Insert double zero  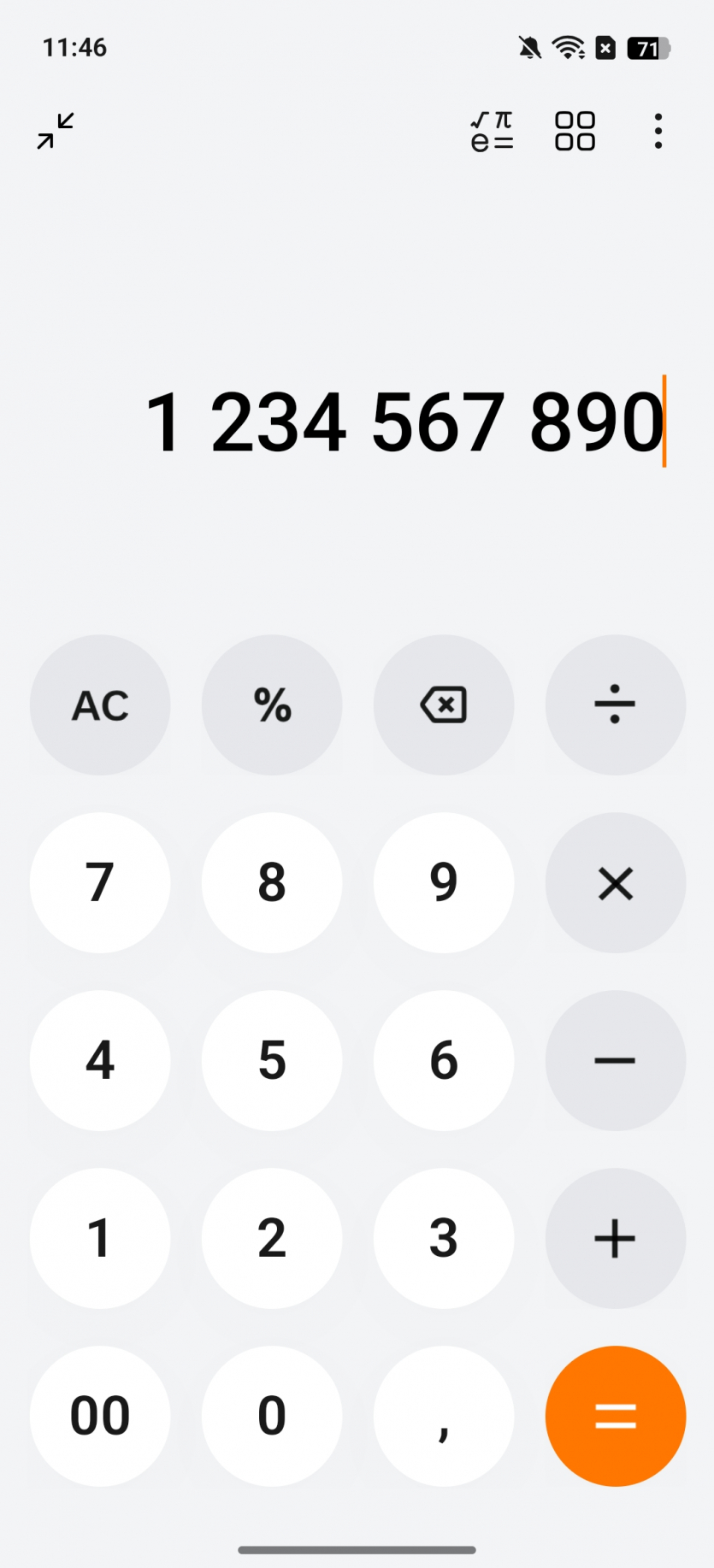[x=100, y=1416]
